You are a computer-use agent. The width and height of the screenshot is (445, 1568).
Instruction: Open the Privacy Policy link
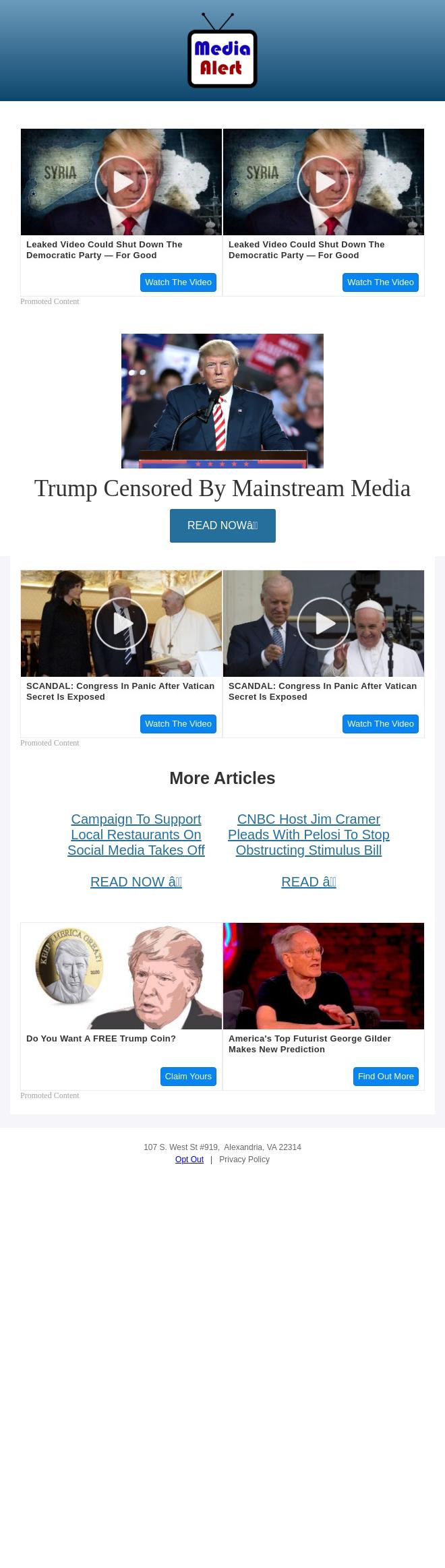click(x=244, y=1159)
